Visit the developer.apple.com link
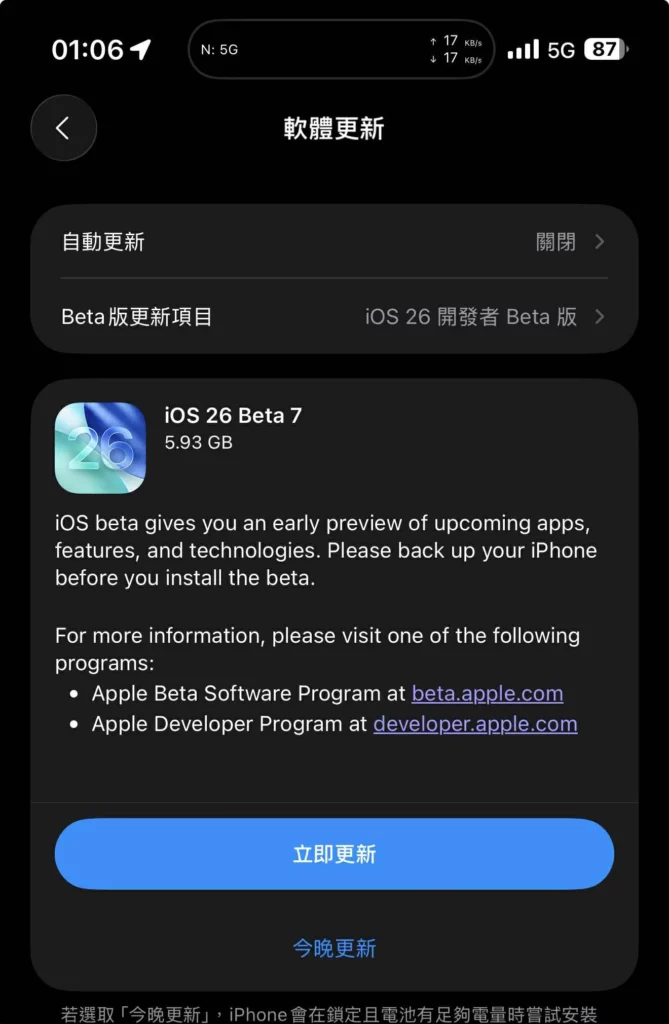Screen dimensions: 669x1024 (475, 724)
